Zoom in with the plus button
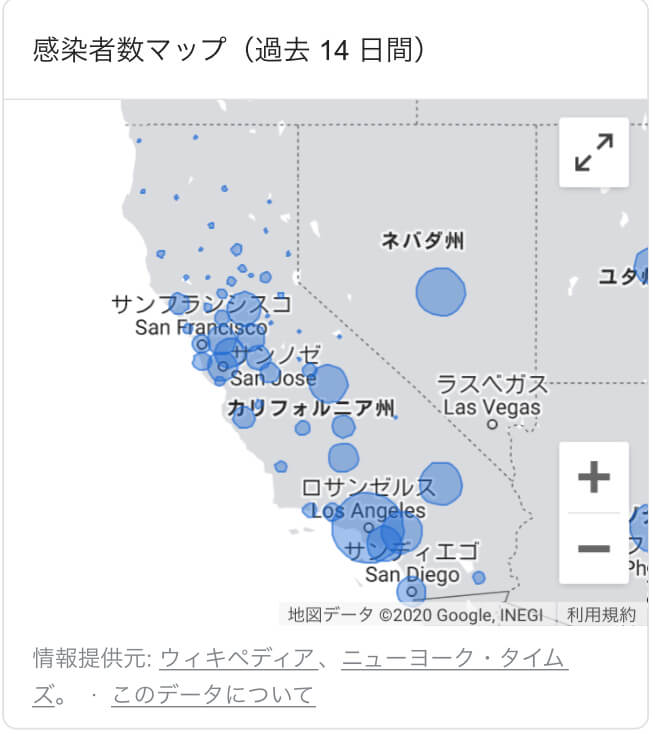This screenshot has height=734, width=663. pyautogui.click(x=594, y=477)
